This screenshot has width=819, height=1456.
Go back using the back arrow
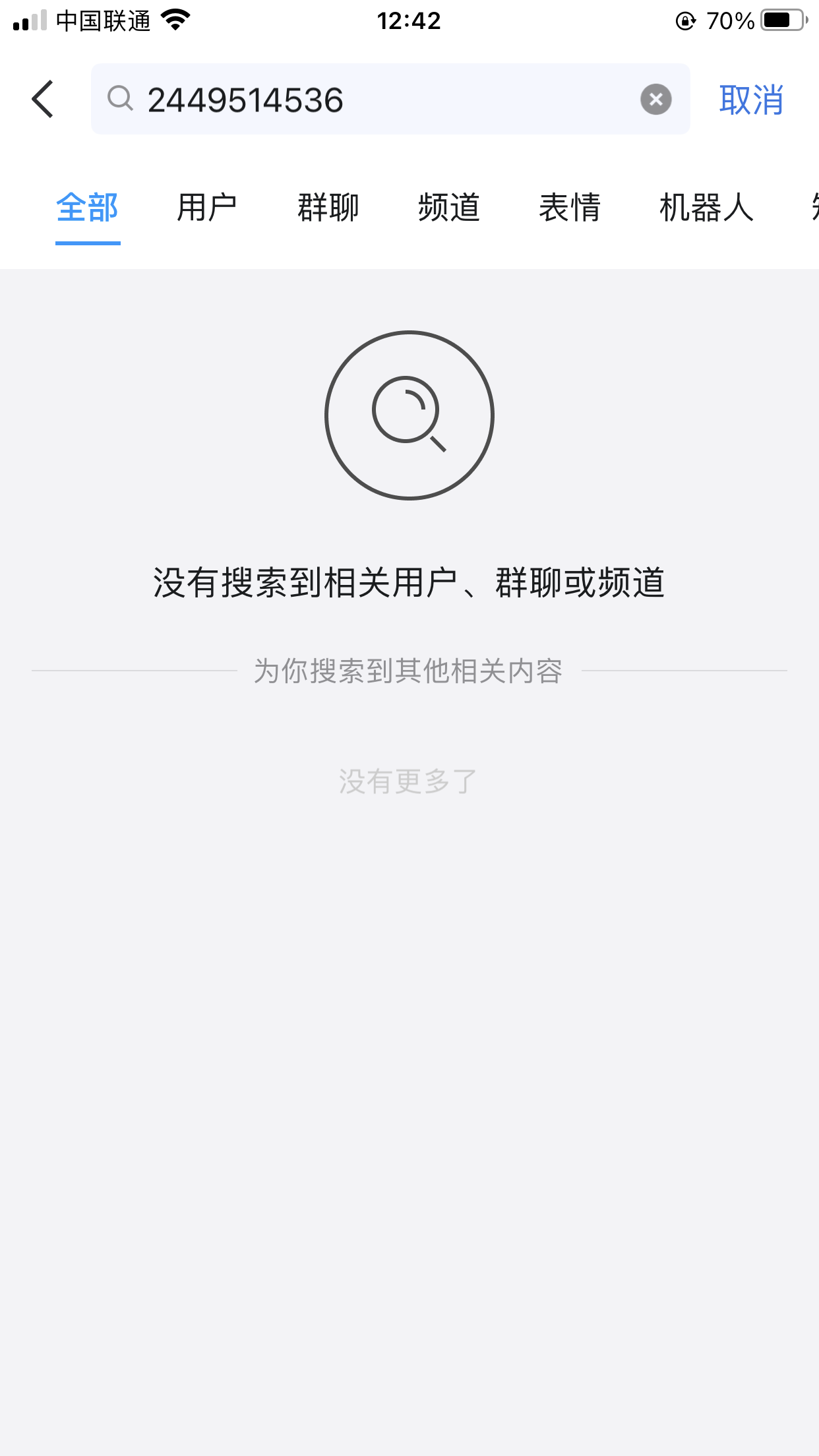click(x=43, y=100)
